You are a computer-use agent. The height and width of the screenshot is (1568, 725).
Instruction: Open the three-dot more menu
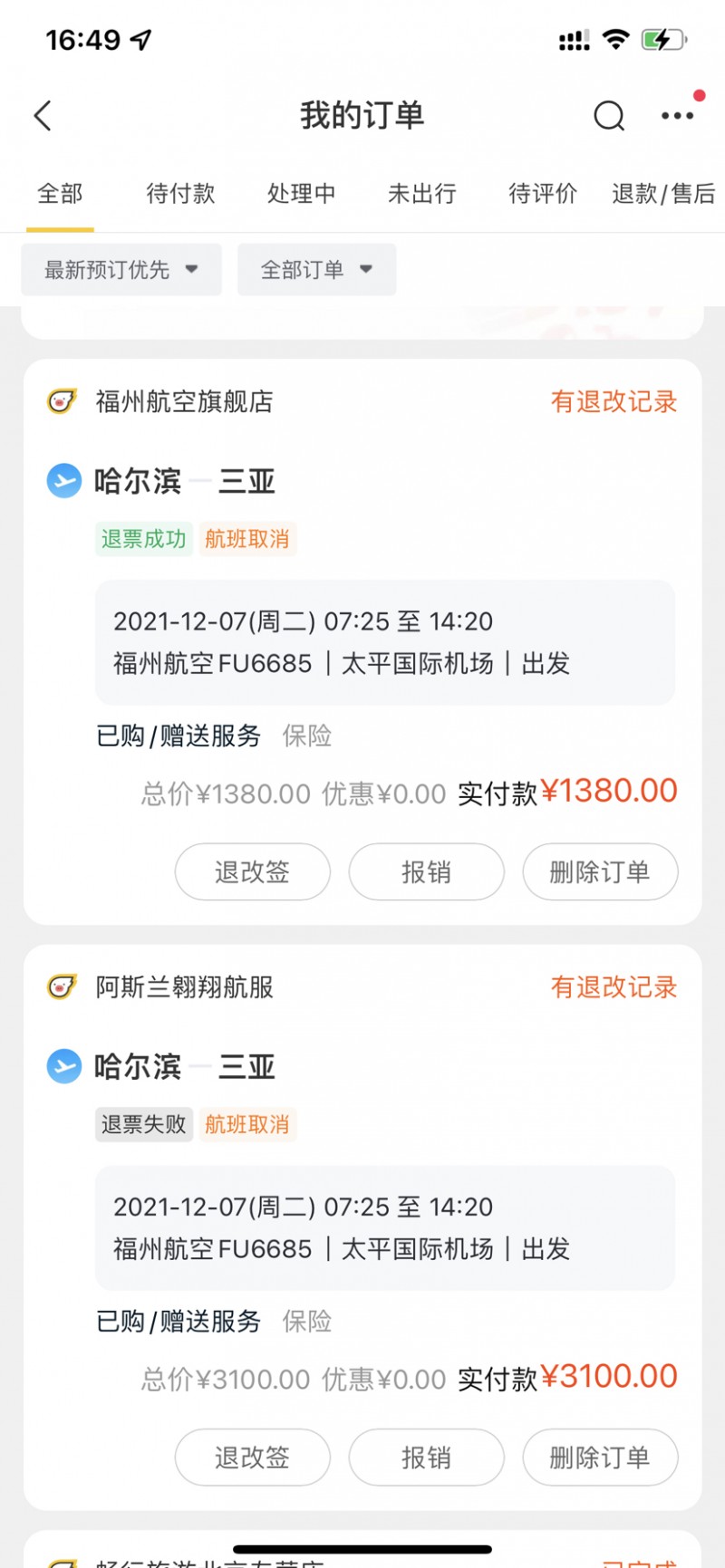click(x=677, y=116)
